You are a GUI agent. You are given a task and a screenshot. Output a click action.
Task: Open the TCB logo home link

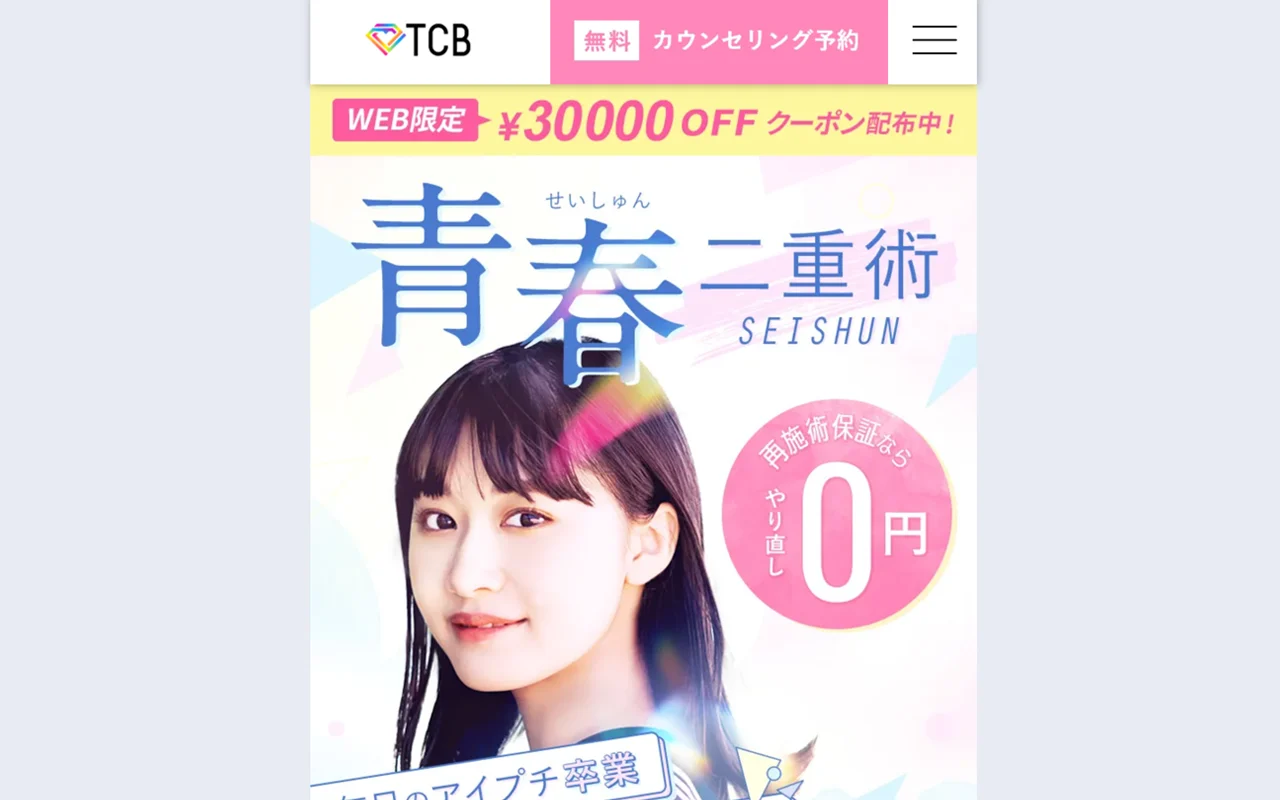419,41
